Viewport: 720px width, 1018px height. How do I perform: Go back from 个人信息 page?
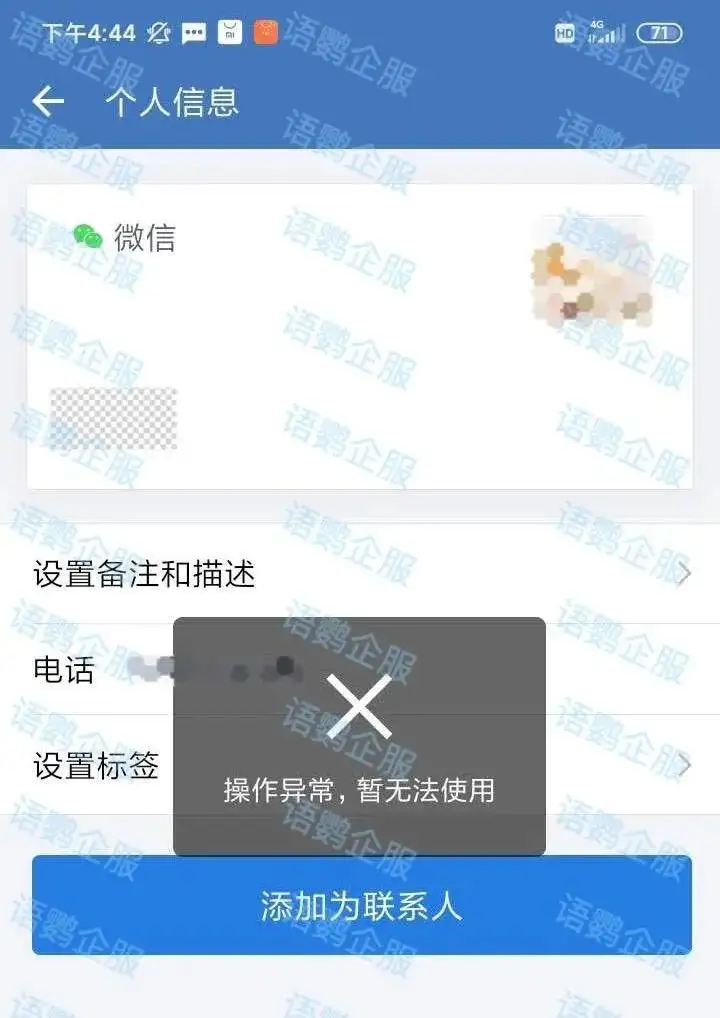coord(47,101)
